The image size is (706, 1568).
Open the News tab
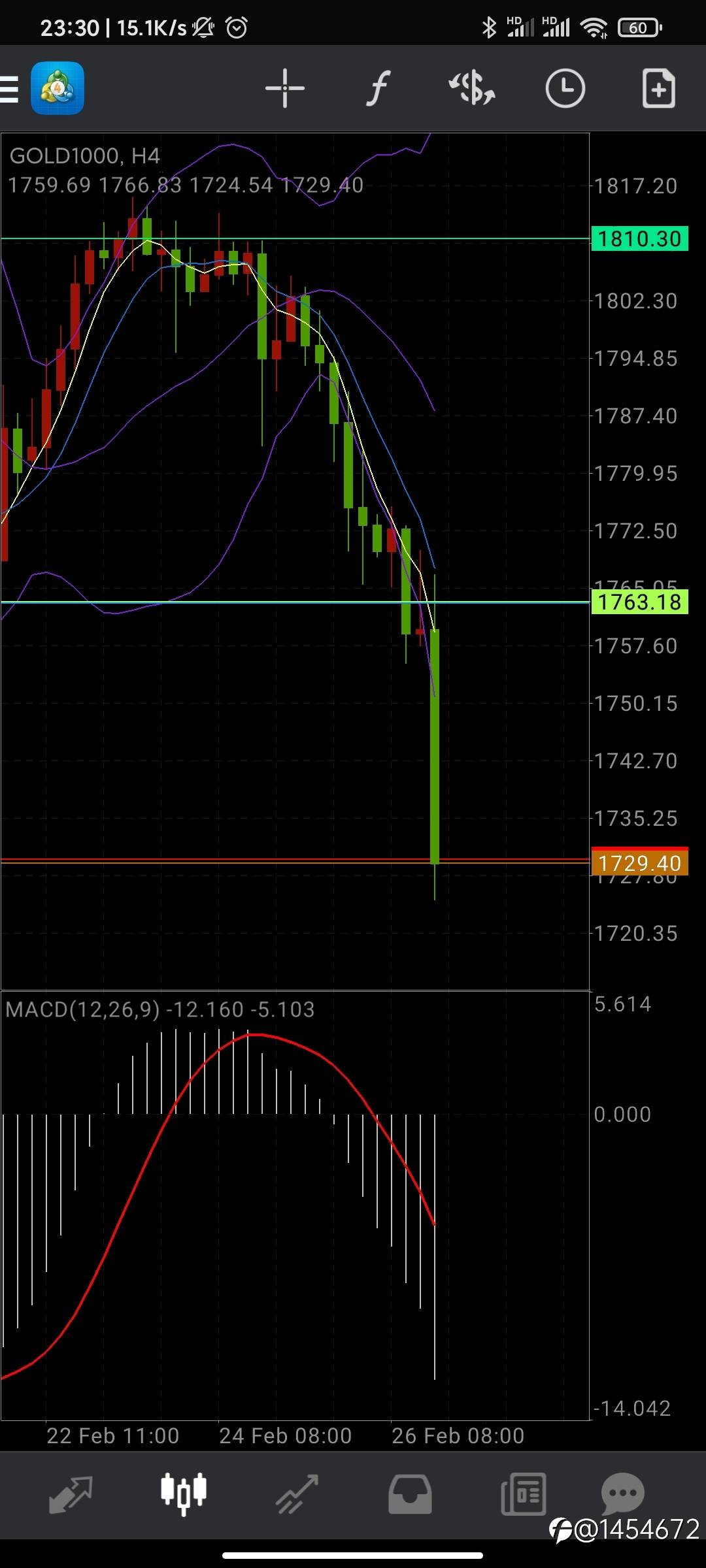(523, 1495)
